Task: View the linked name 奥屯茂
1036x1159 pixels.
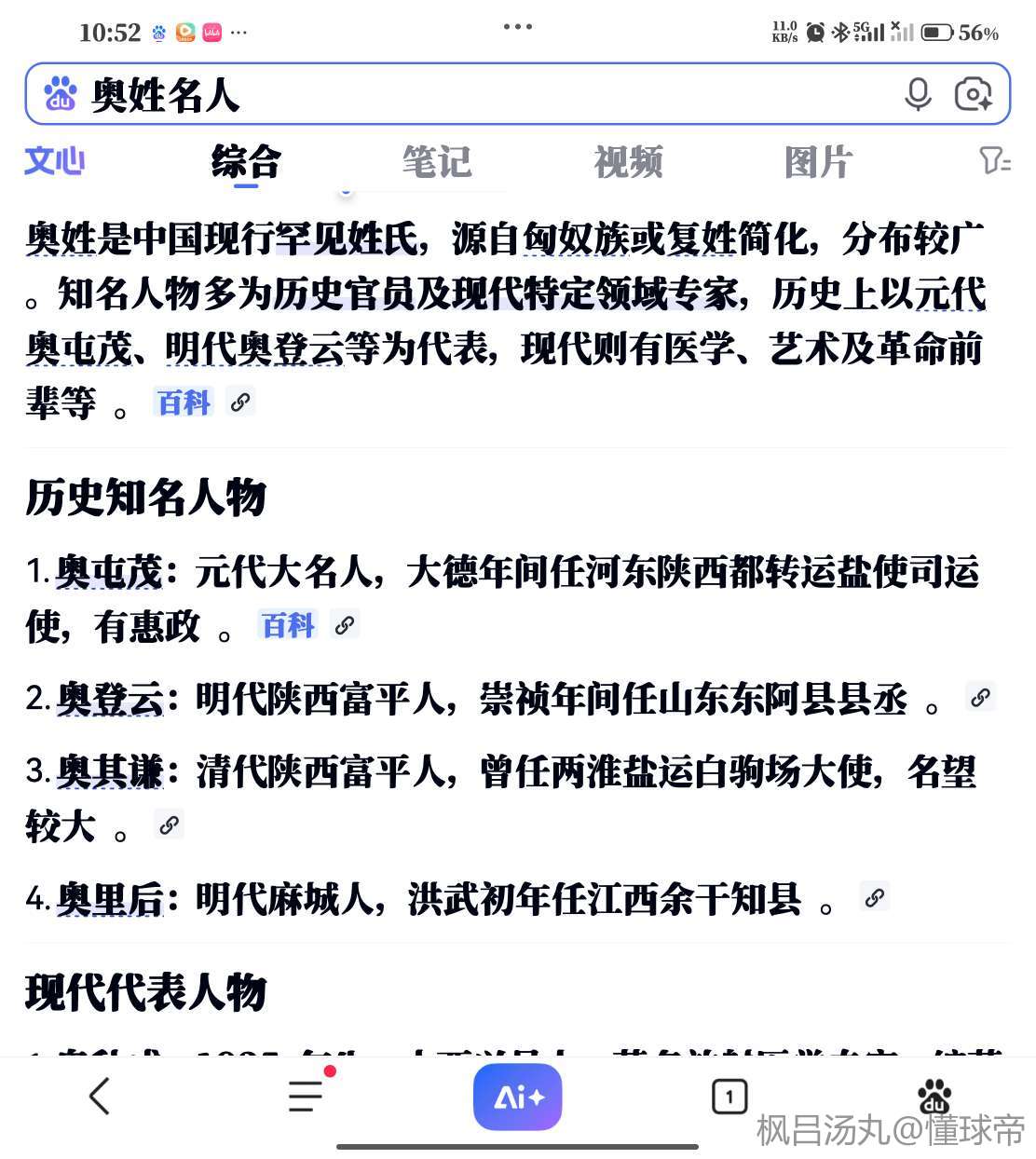Action: pyautogui.click(x=110, y=572)
